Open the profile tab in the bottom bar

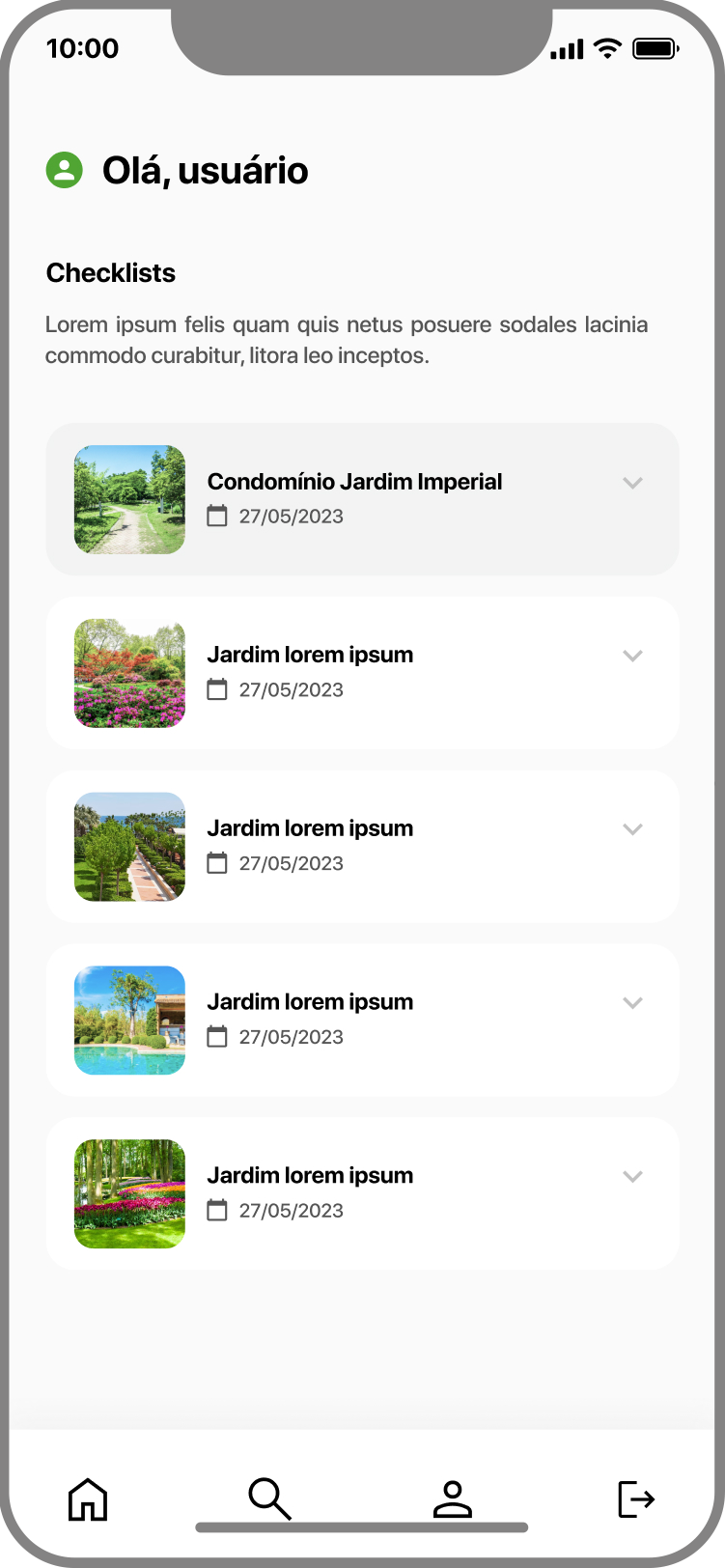(x=452, y=1498)
